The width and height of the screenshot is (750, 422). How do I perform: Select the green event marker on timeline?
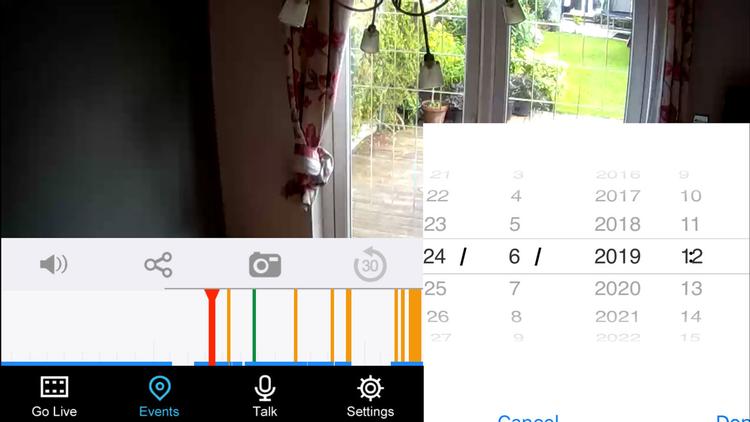point(254,325)
